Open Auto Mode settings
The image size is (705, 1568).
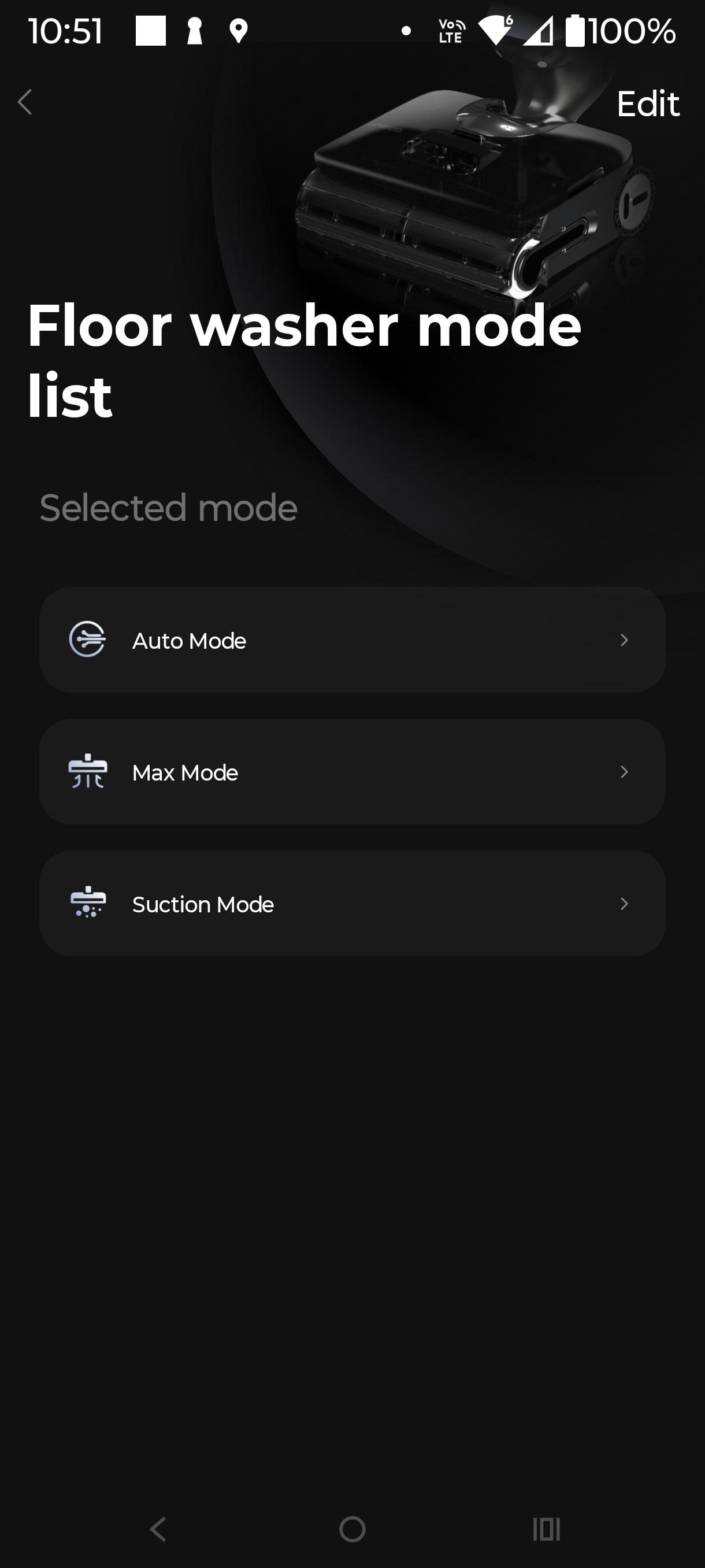(352, 641)
